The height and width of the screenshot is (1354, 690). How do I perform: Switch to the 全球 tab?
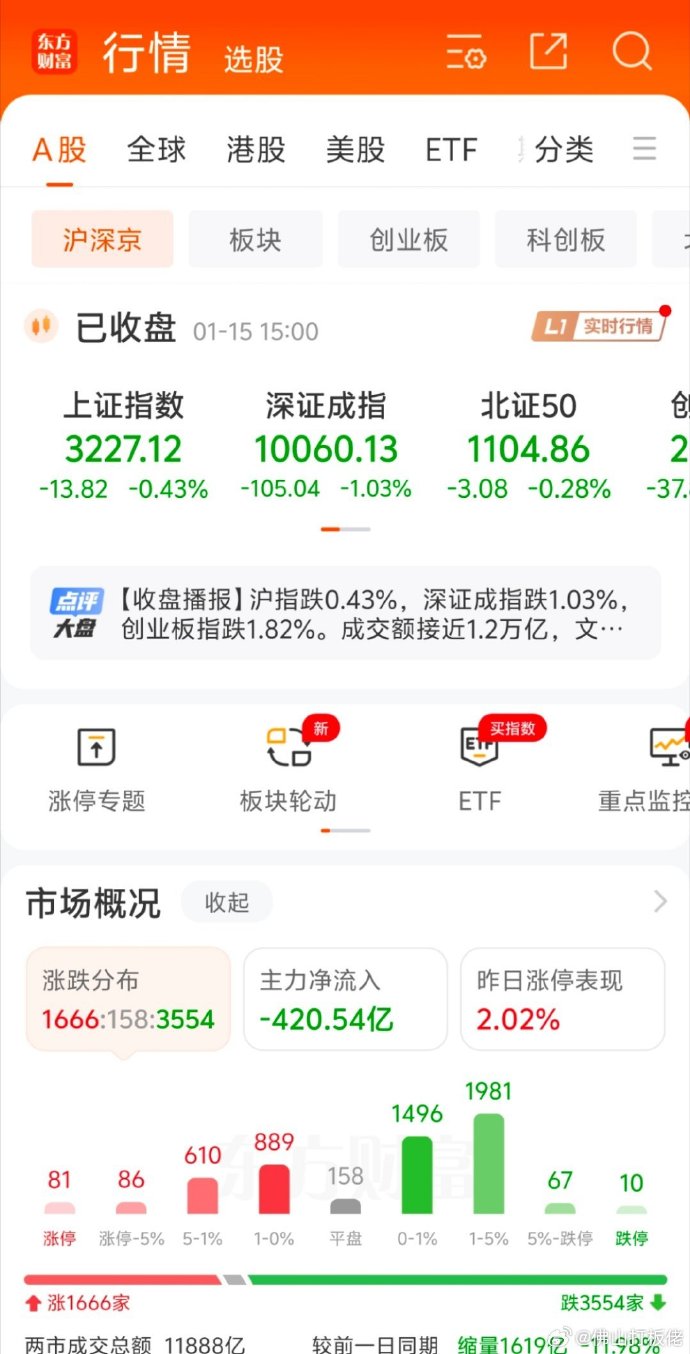(156, 150)
